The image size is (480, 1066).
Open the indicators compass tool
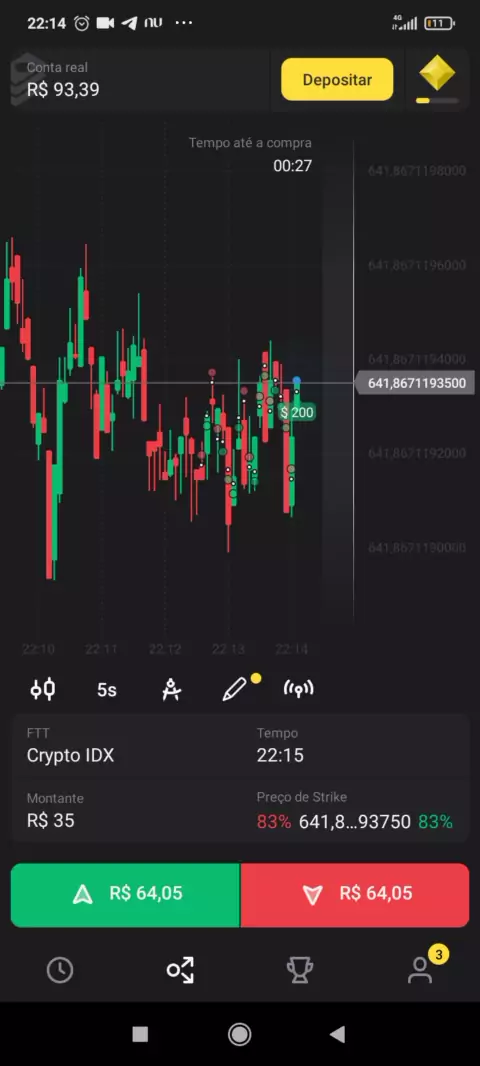171,689
